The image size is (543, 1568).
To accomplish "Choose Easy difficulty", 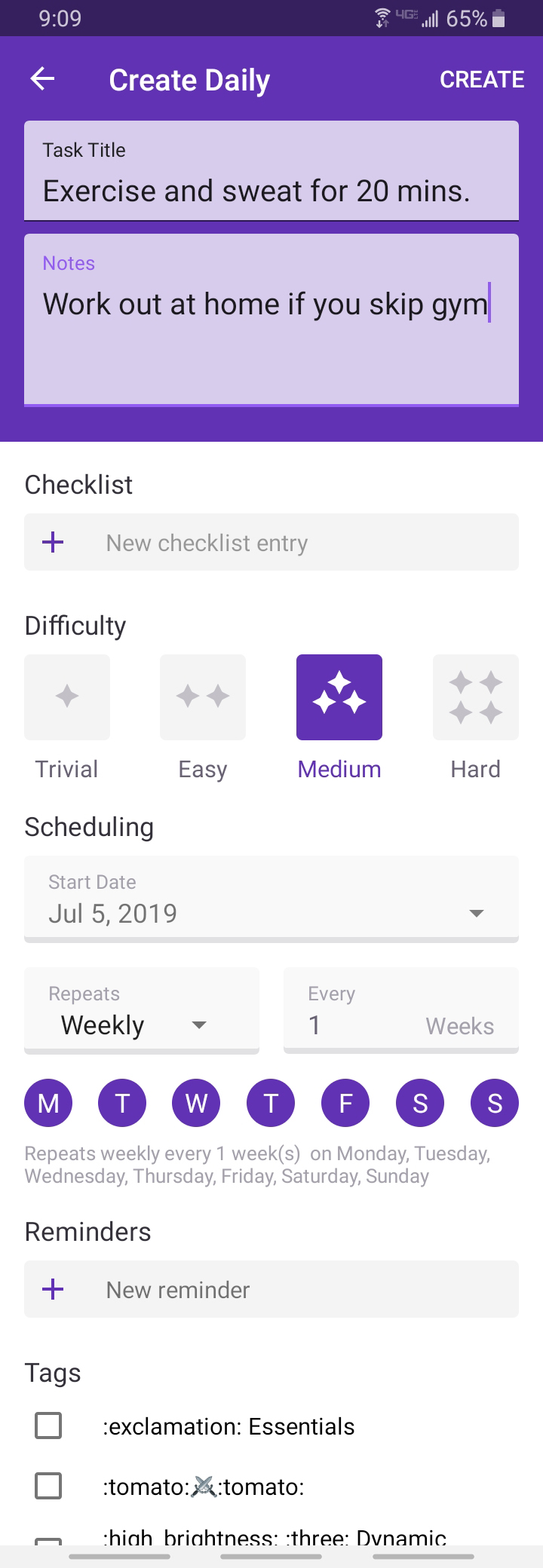I will pos(203,697).
